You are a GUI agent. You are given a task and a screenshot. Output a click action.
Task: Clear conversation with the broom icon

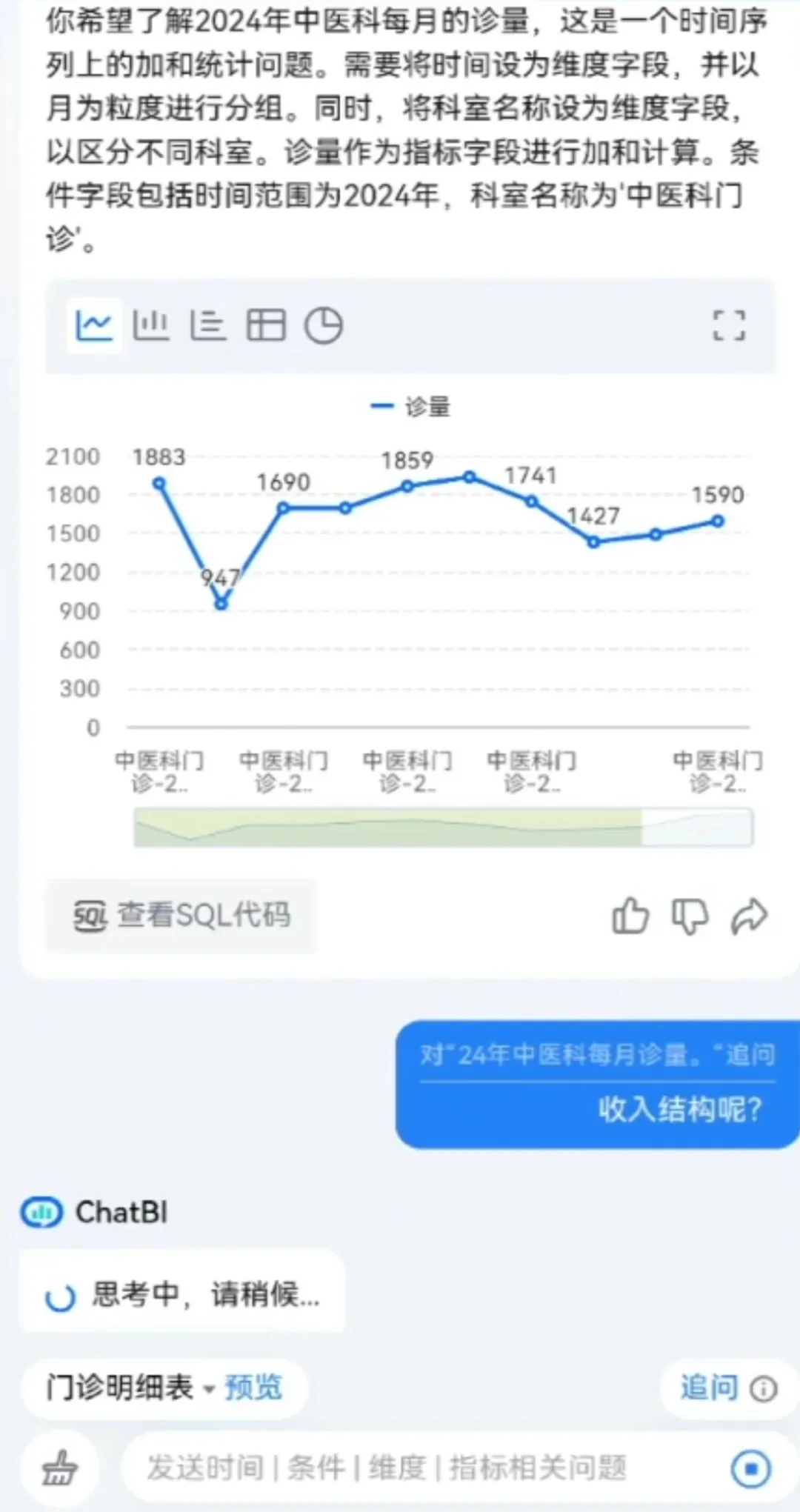coord(60,1468)
